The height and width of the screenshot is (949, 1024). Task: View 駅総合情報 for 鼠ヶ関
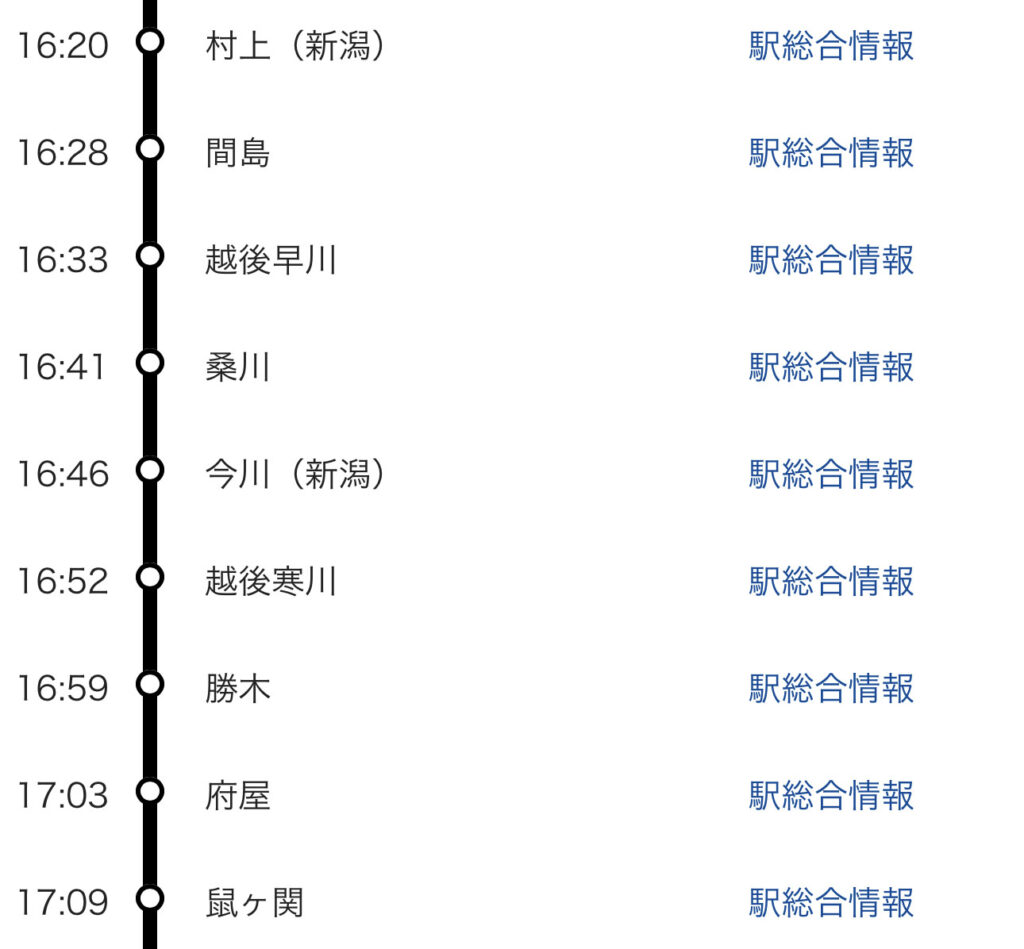831,902
